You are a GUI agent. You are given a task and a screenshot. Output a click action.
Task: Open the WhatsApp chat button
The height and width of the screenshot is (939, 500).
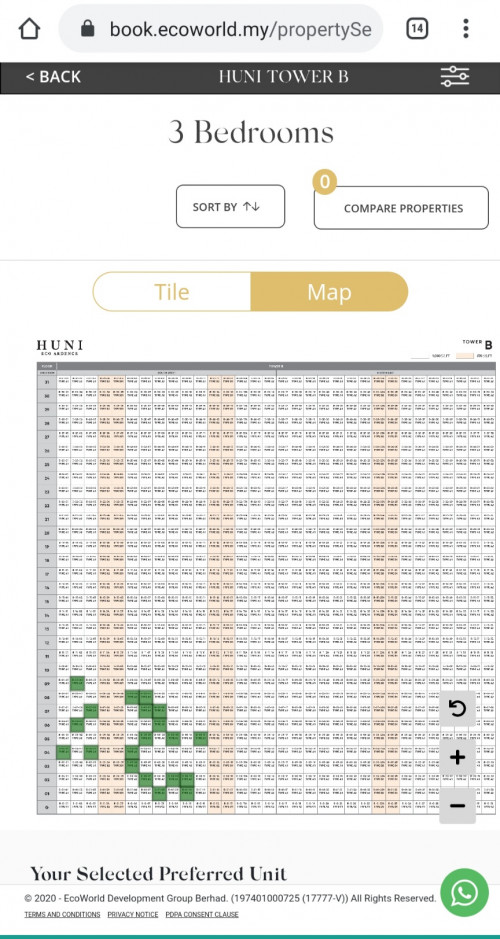[x=464, y=893]
